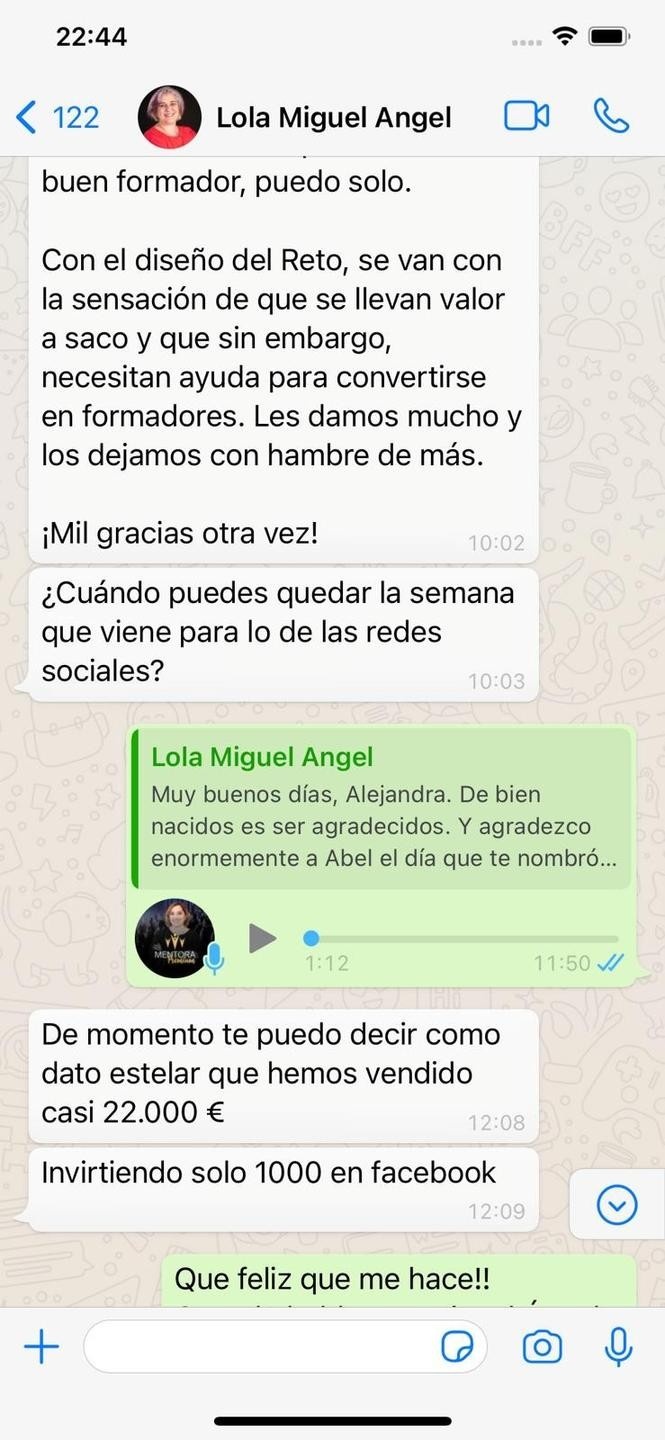Image resolution: width=665 pixels, height=1440 pixels.
Task: Jump to the latest messages
Action: point(616,1205)
